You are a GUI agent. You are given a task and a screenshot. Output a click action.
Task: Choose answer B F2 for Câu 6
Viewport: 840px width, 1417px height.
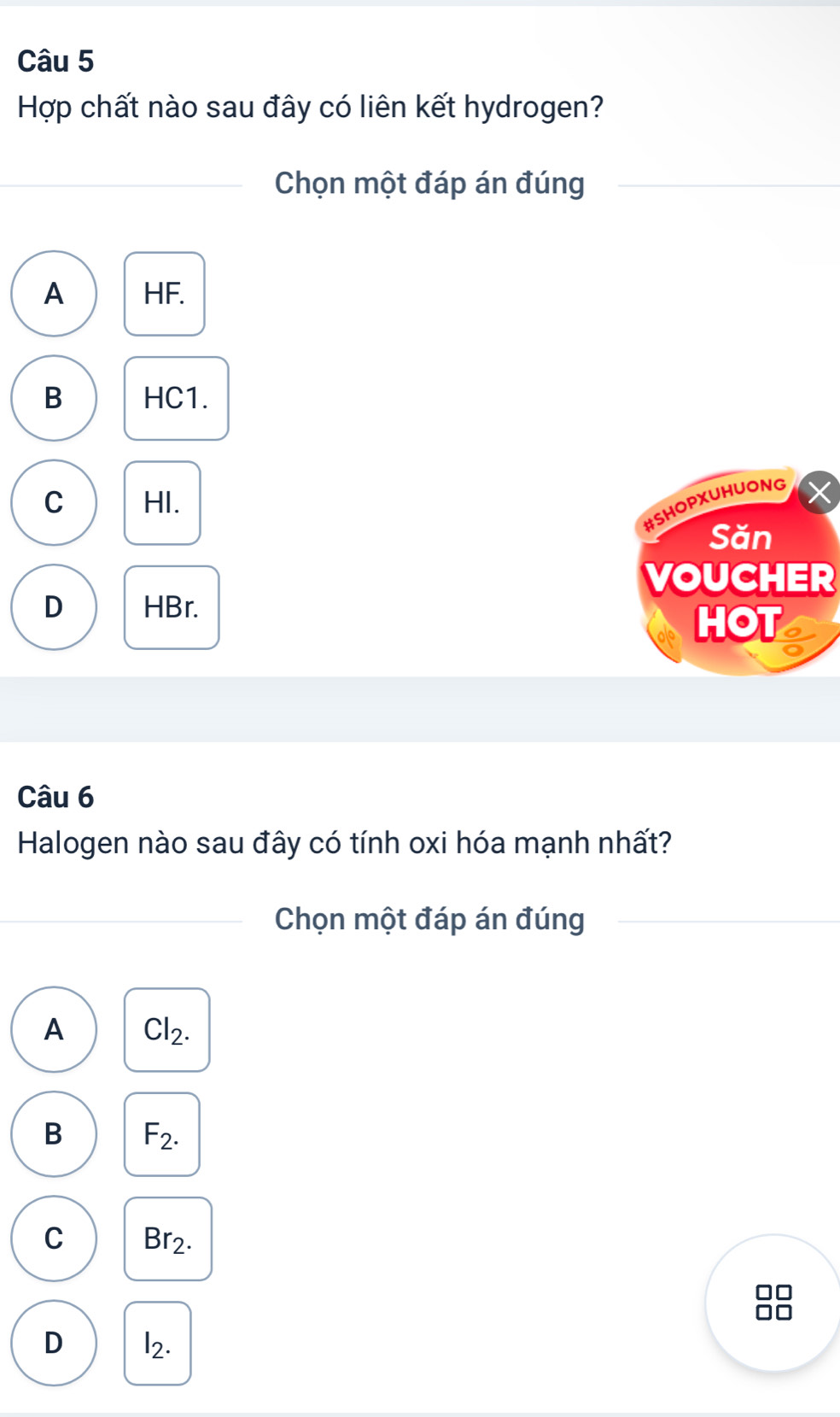(54, 1134)
